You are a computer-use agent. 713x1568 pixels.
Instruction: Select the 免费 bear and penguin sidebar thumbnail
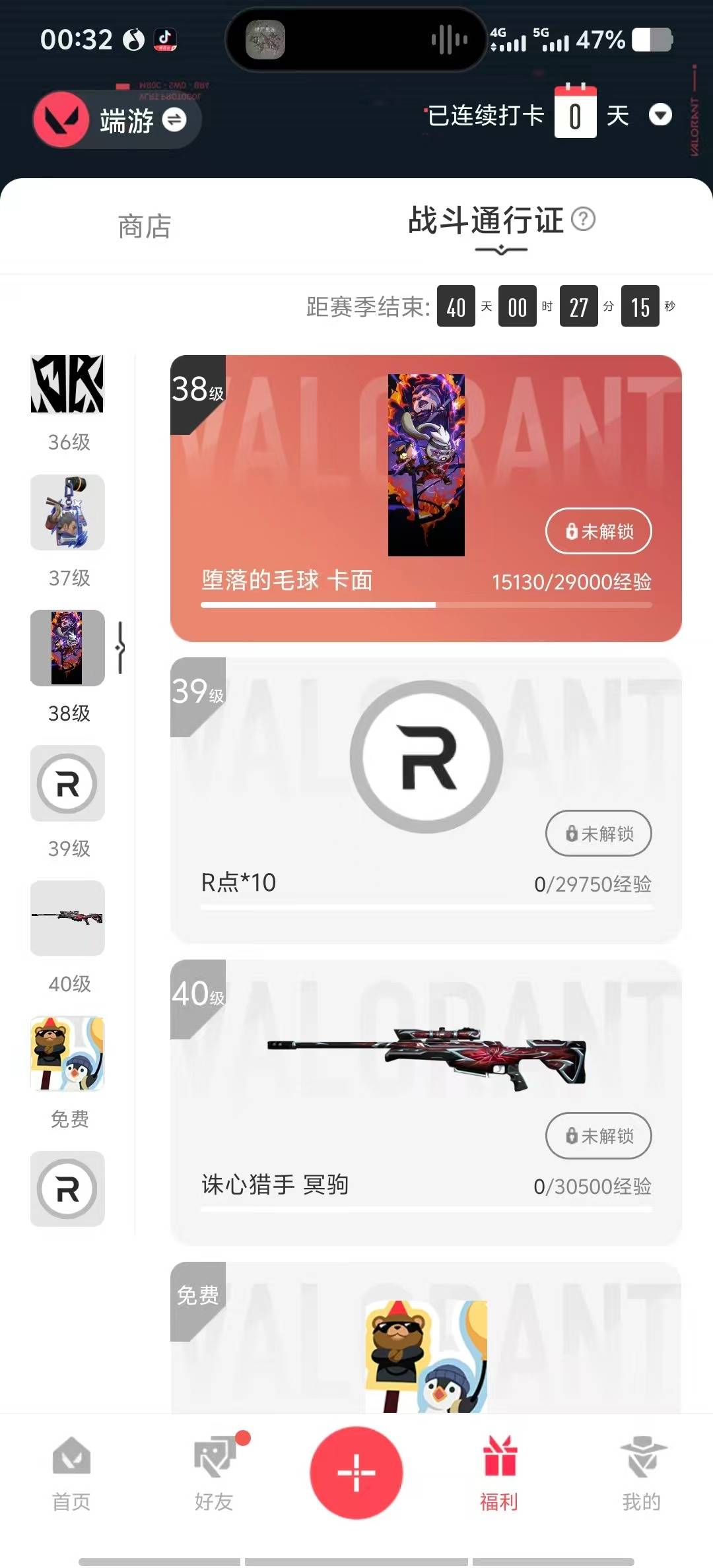[x=67, y=1053]
